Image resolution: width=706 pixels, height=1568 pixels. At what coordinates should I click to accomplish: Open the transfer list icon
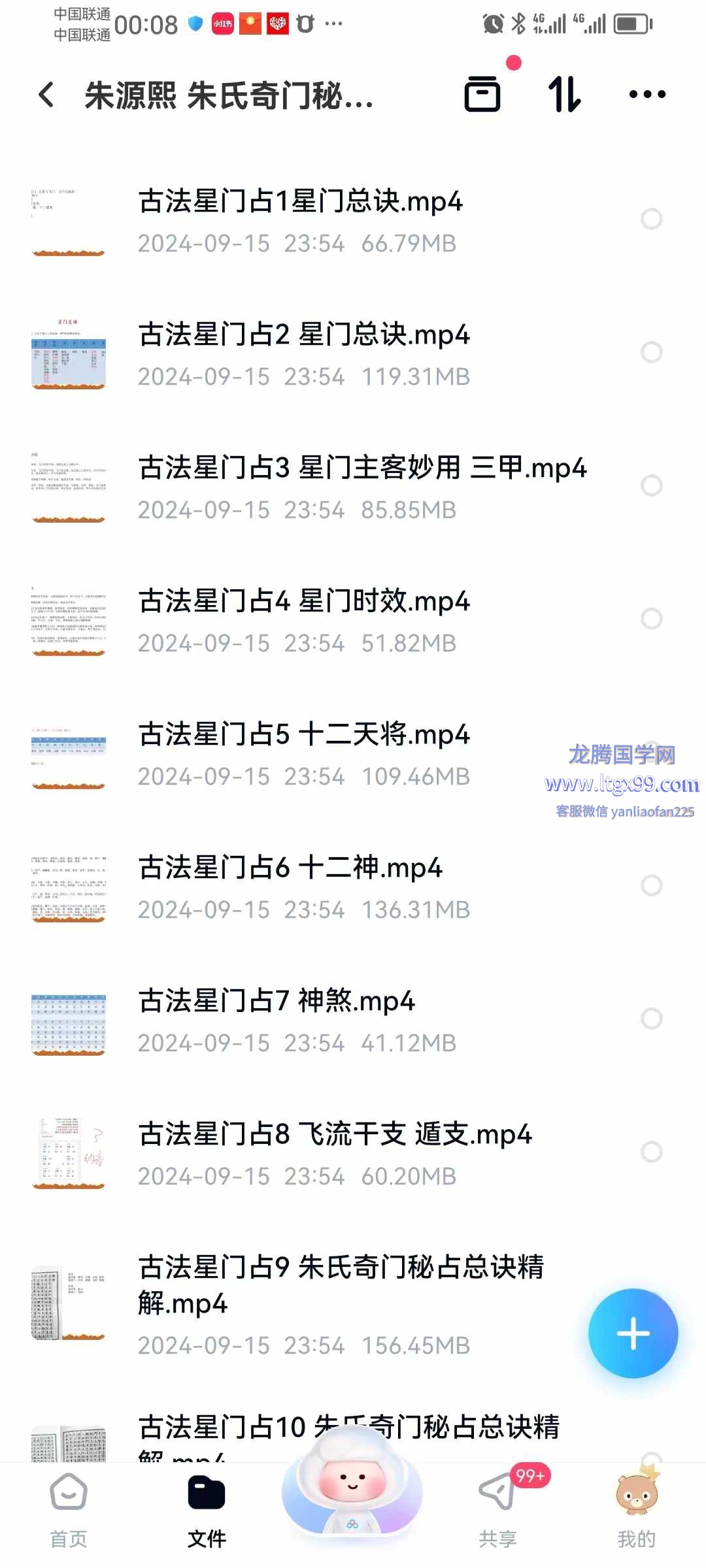tap(482, 94)
